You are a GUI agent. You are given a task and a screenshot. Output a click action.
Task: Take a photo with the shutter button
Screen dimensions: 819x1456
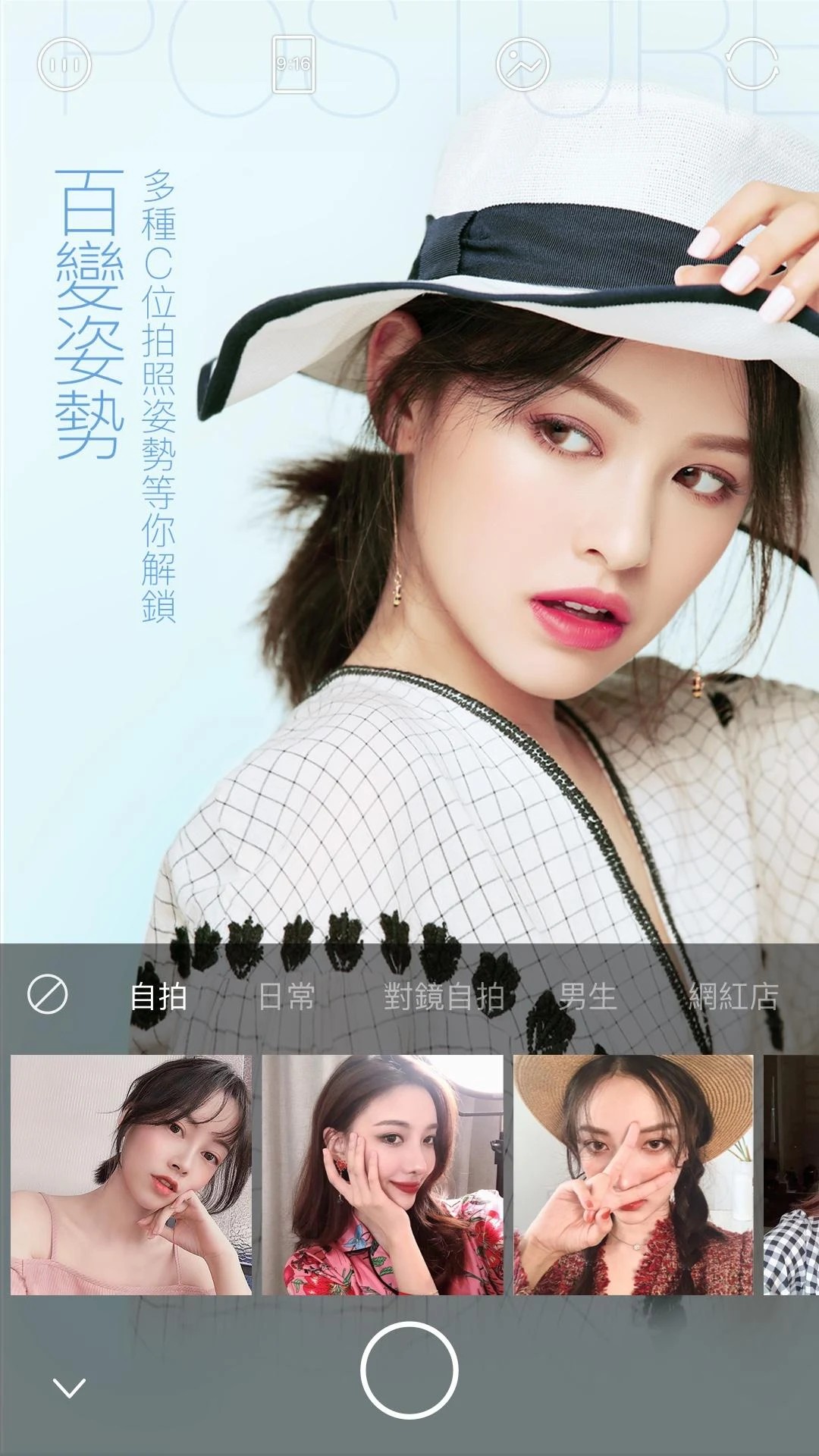409,1370
